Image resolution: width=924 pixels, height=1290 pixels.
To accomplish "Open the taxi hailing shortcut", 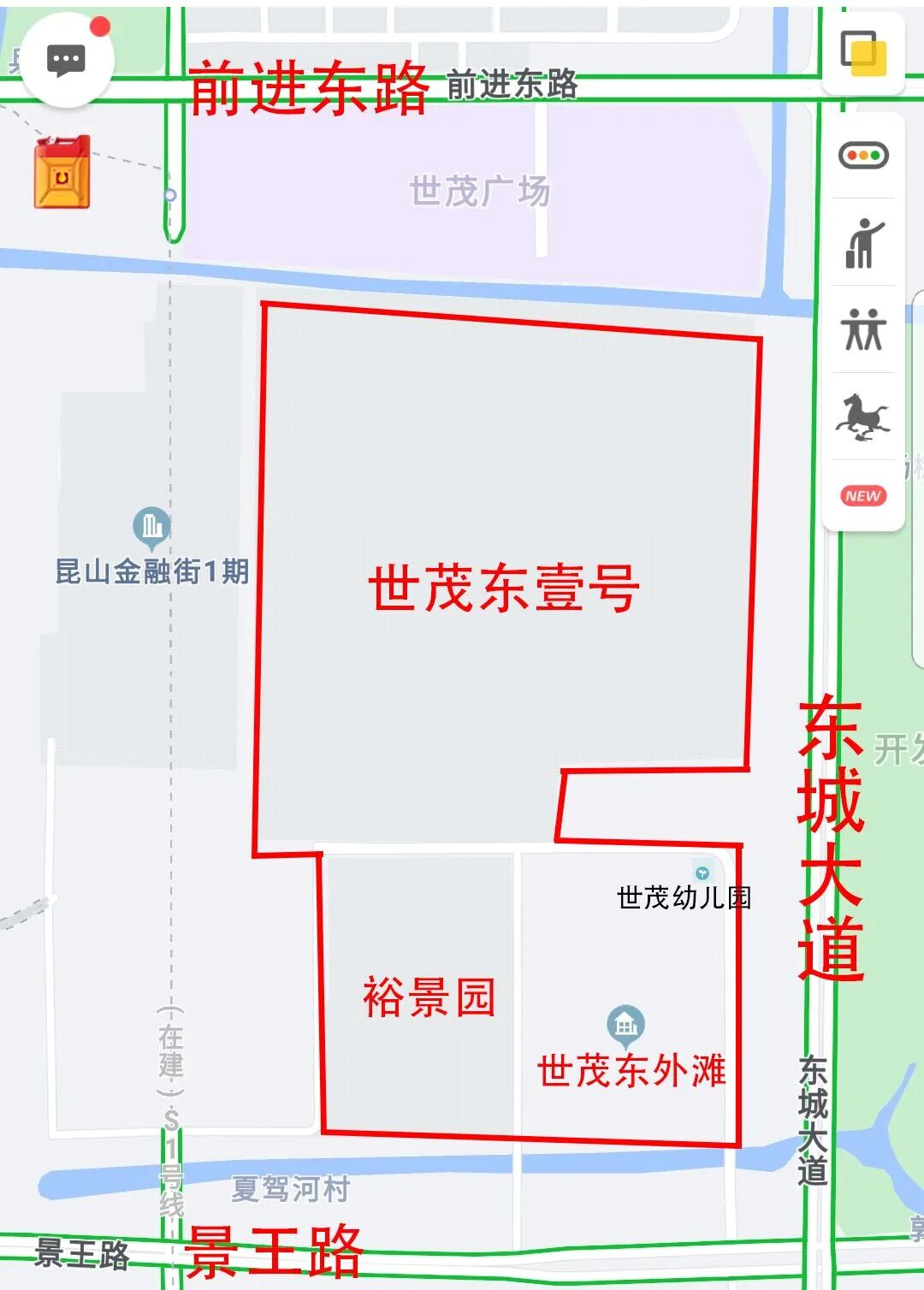I will click(863, 243).
